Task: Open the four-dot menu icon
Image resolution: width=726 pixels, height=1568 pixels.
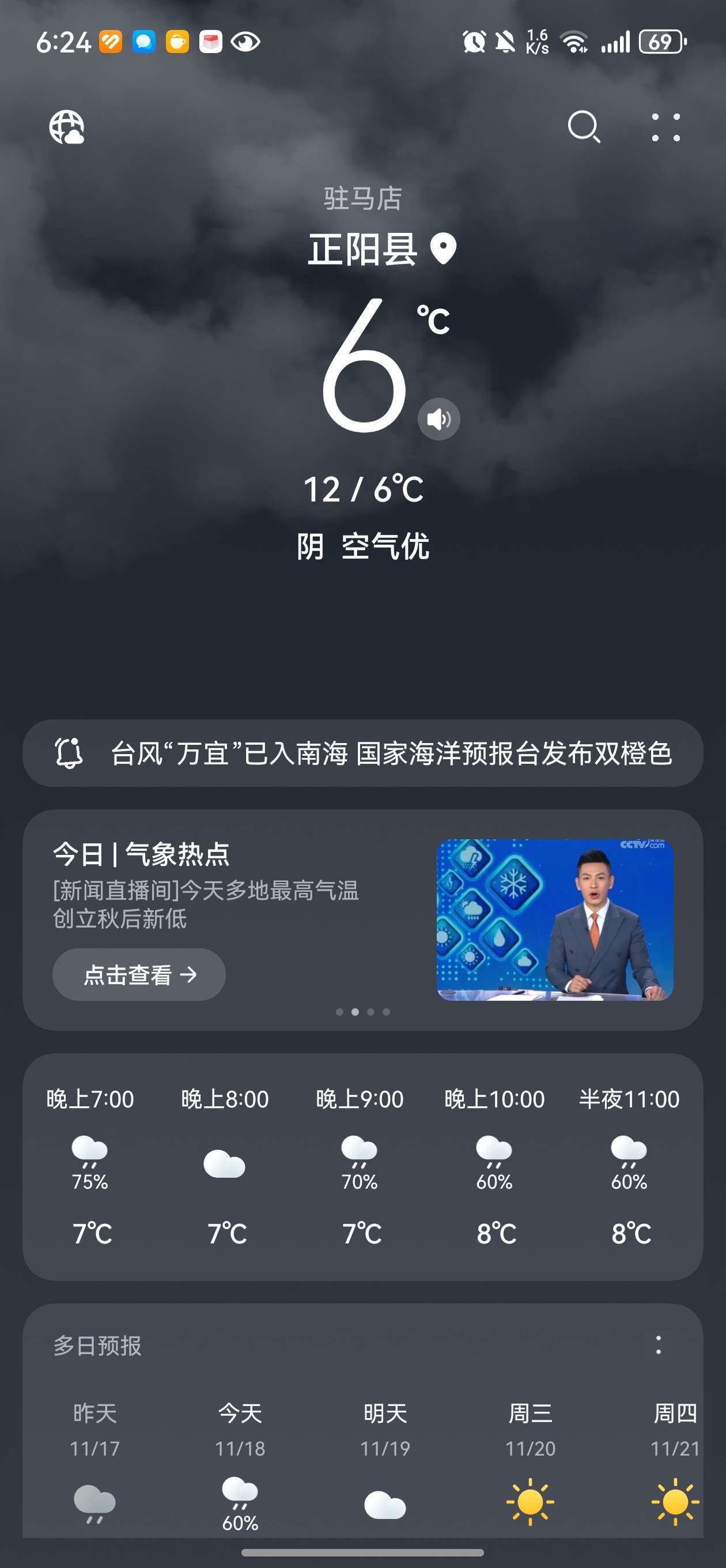Action: pos(665,127)
